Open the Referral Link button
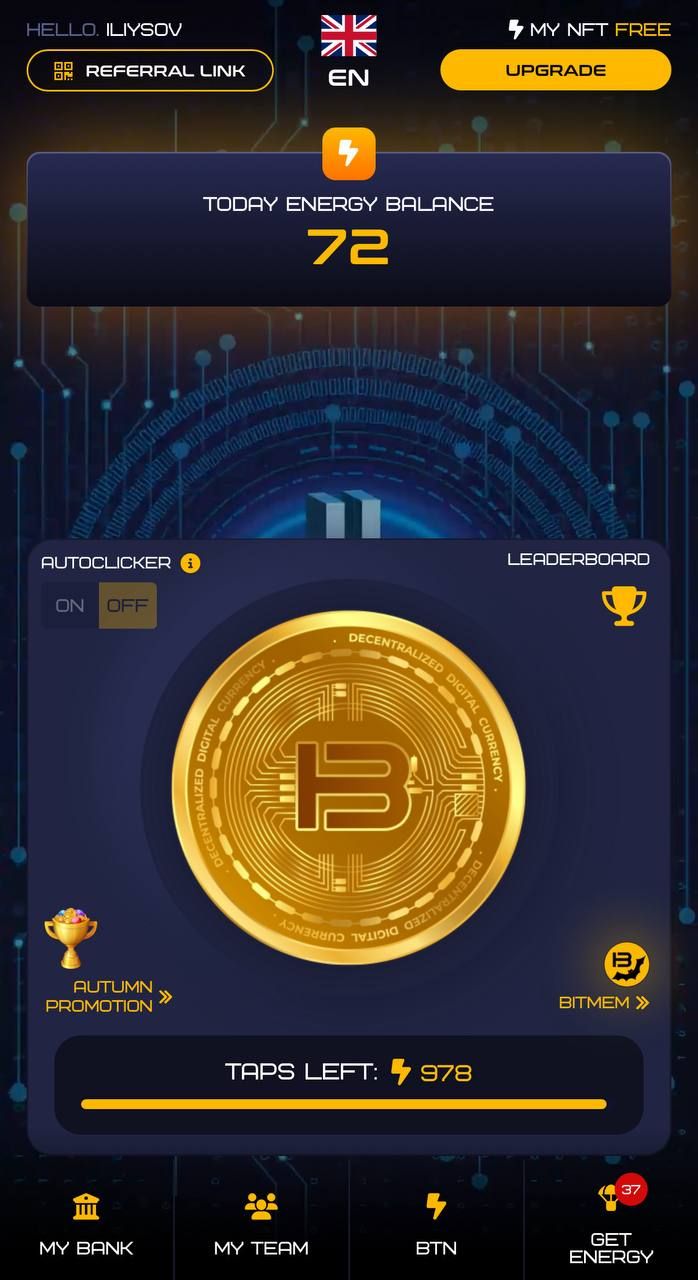This screenshot has height=1280, width=698. [x=149, y=71]
